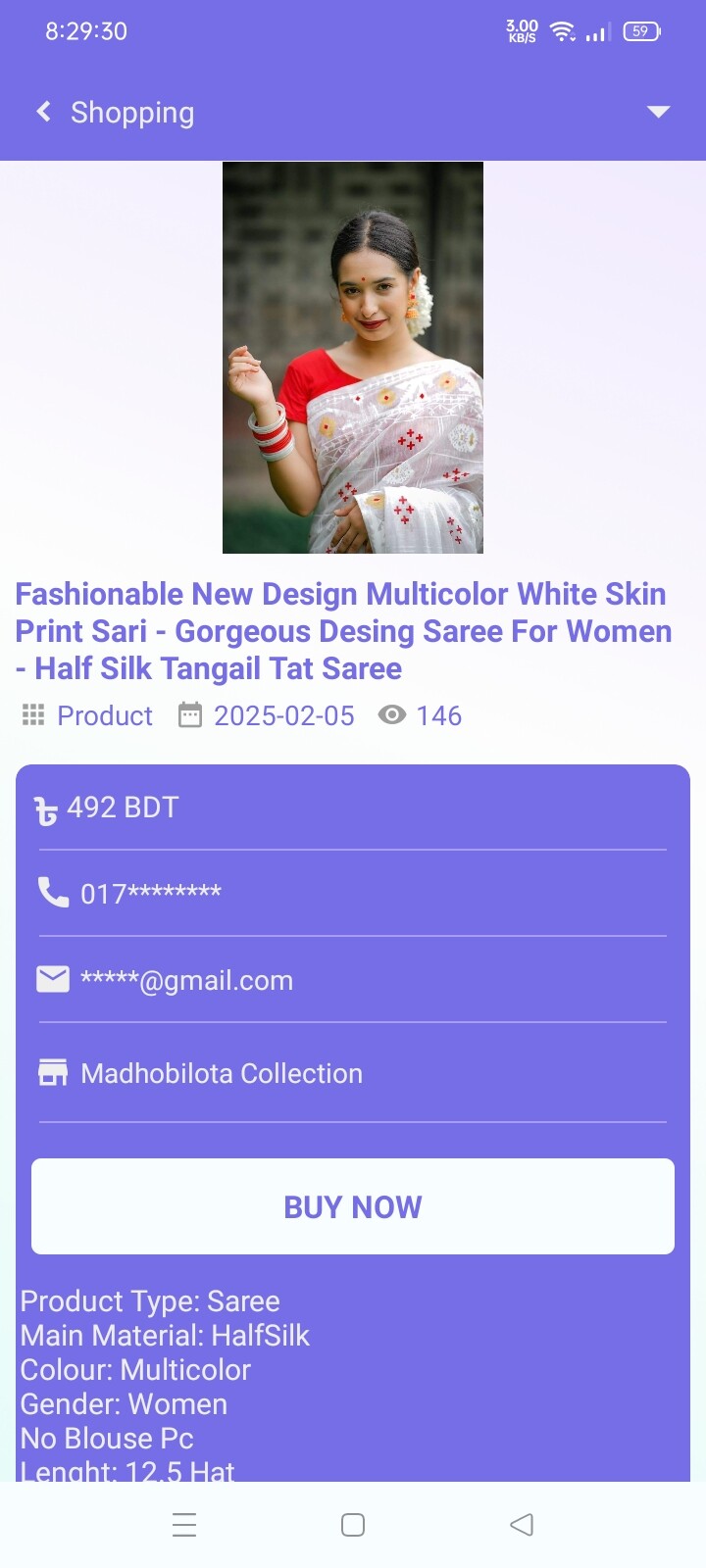Screen dimensions: 706x1568
Task: Open the recent apps view
Action: click(184, 1525)
